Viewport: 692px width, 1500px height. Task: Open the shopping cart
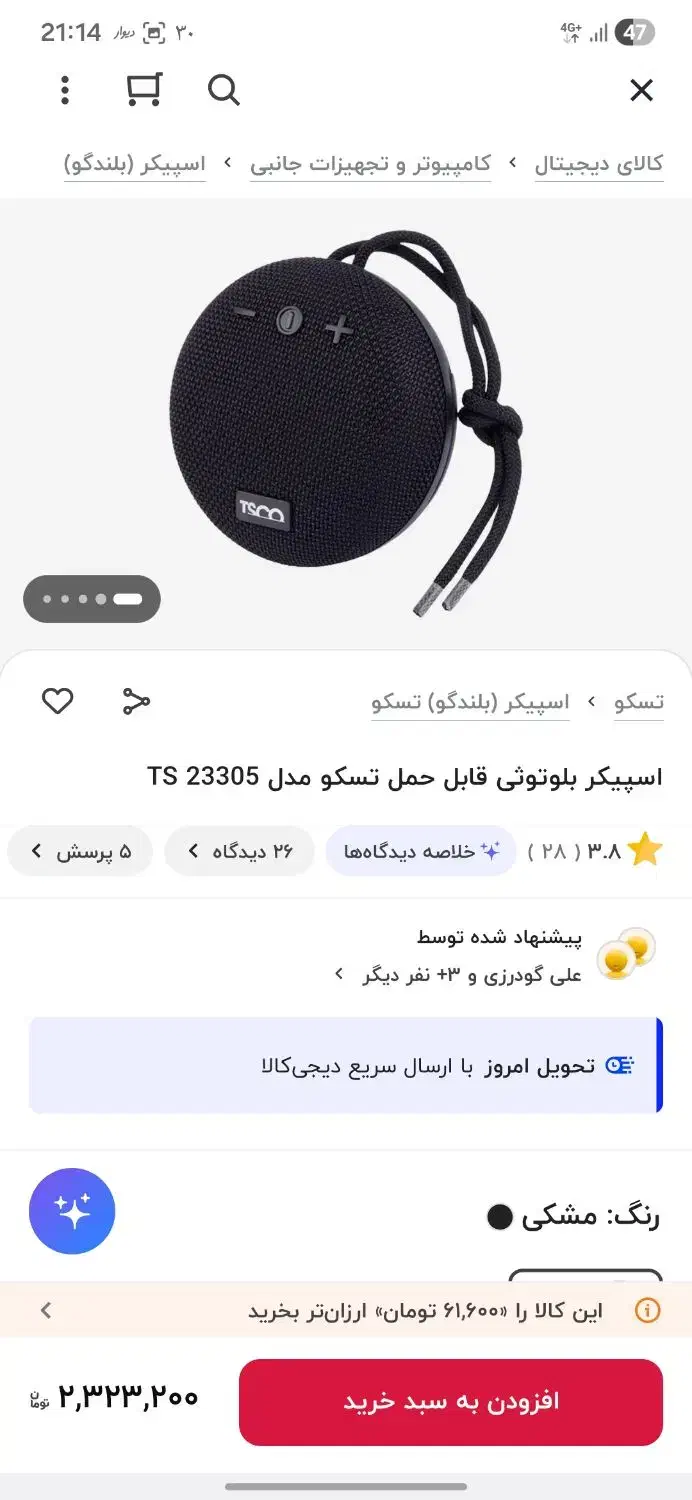144,91
